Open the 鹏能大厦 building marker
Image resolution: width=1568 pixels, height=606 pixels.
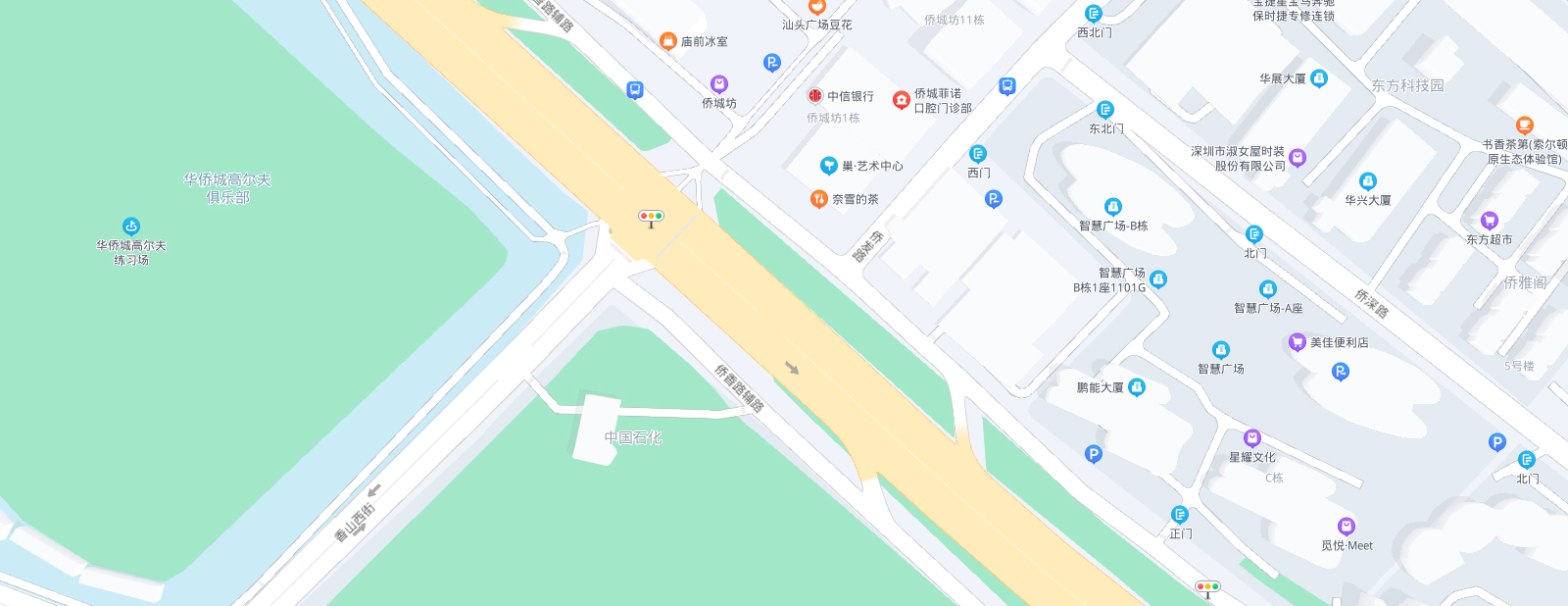coord(1137,387)
